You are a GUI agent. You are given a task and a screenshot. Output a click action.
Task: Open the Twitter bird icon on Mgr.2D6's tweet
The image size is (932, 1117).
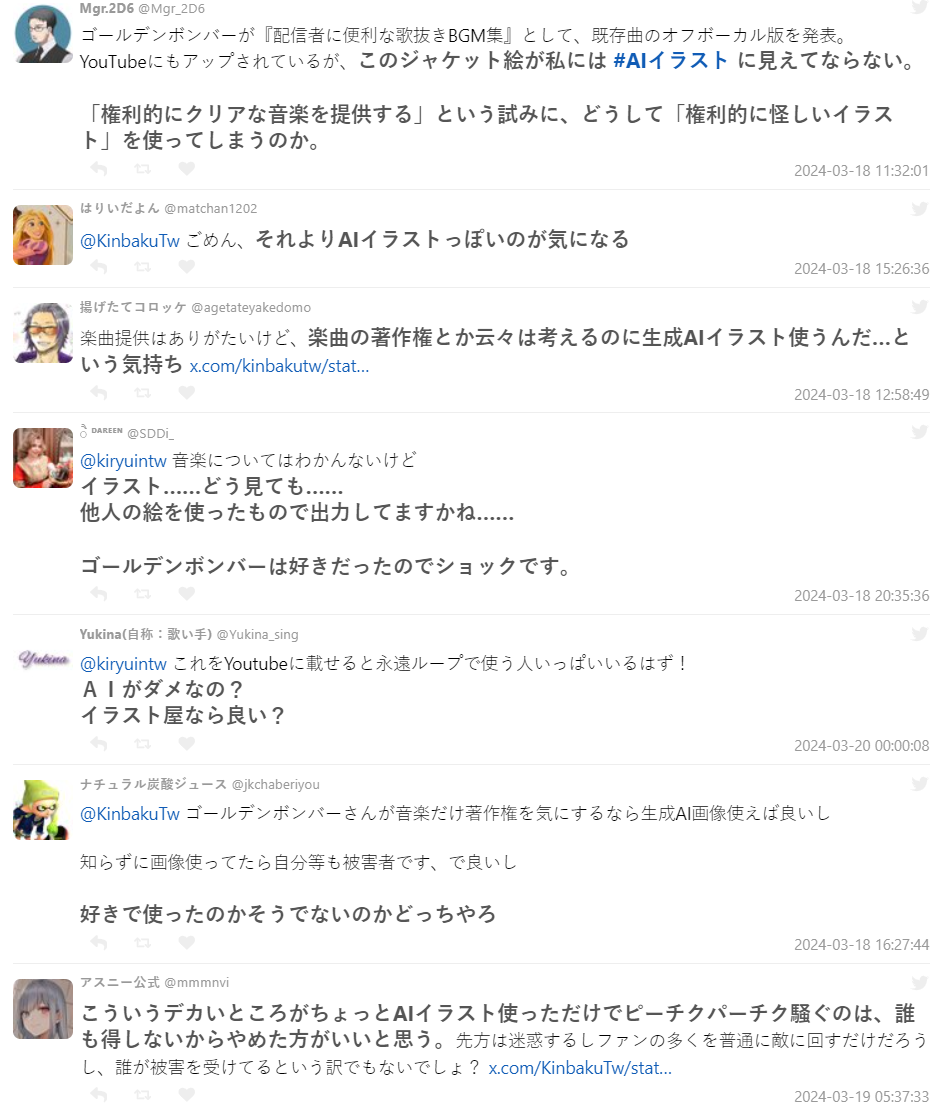pos(919,8)
